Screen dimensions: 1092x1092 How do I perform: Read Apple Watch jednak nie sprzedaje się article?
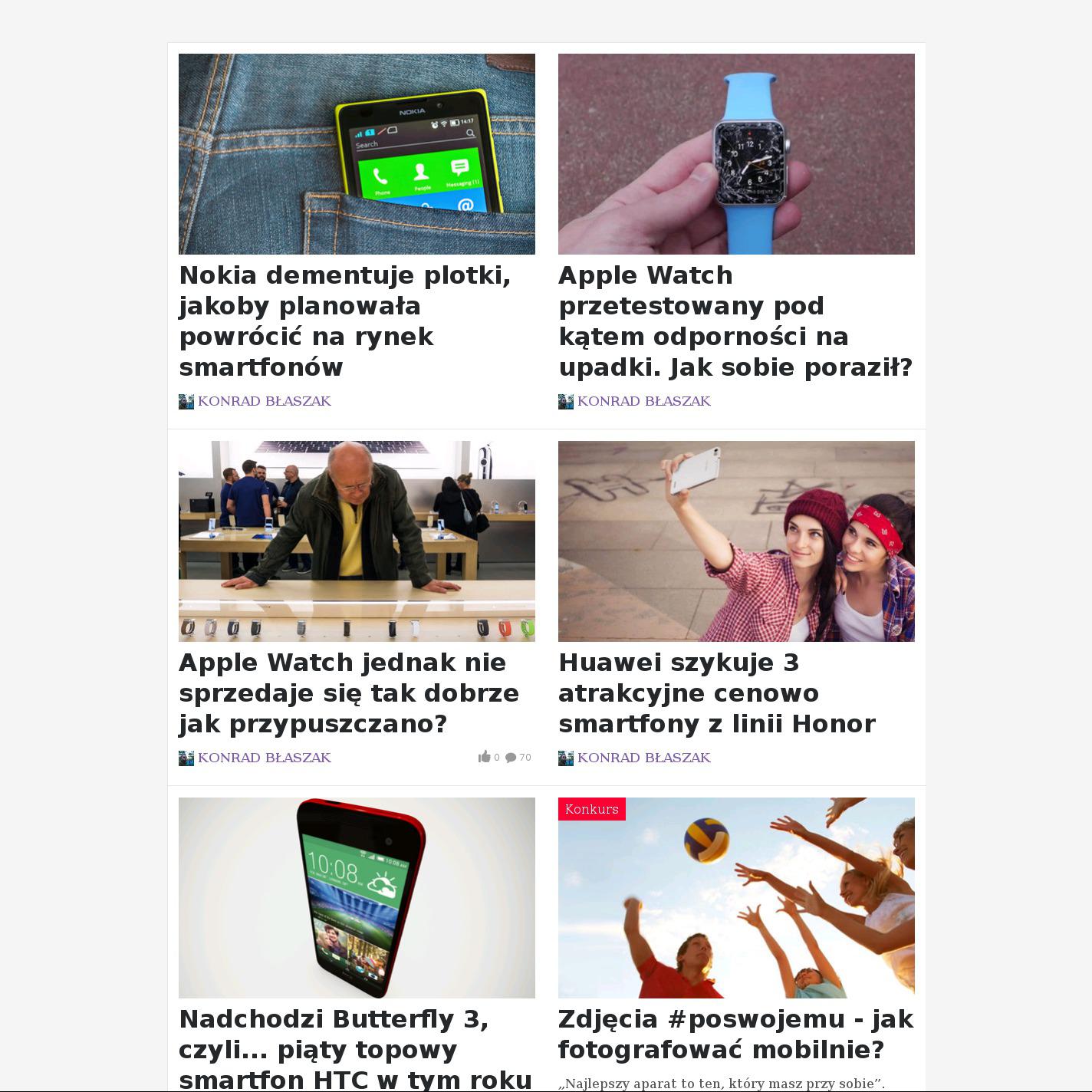[349, 692]
